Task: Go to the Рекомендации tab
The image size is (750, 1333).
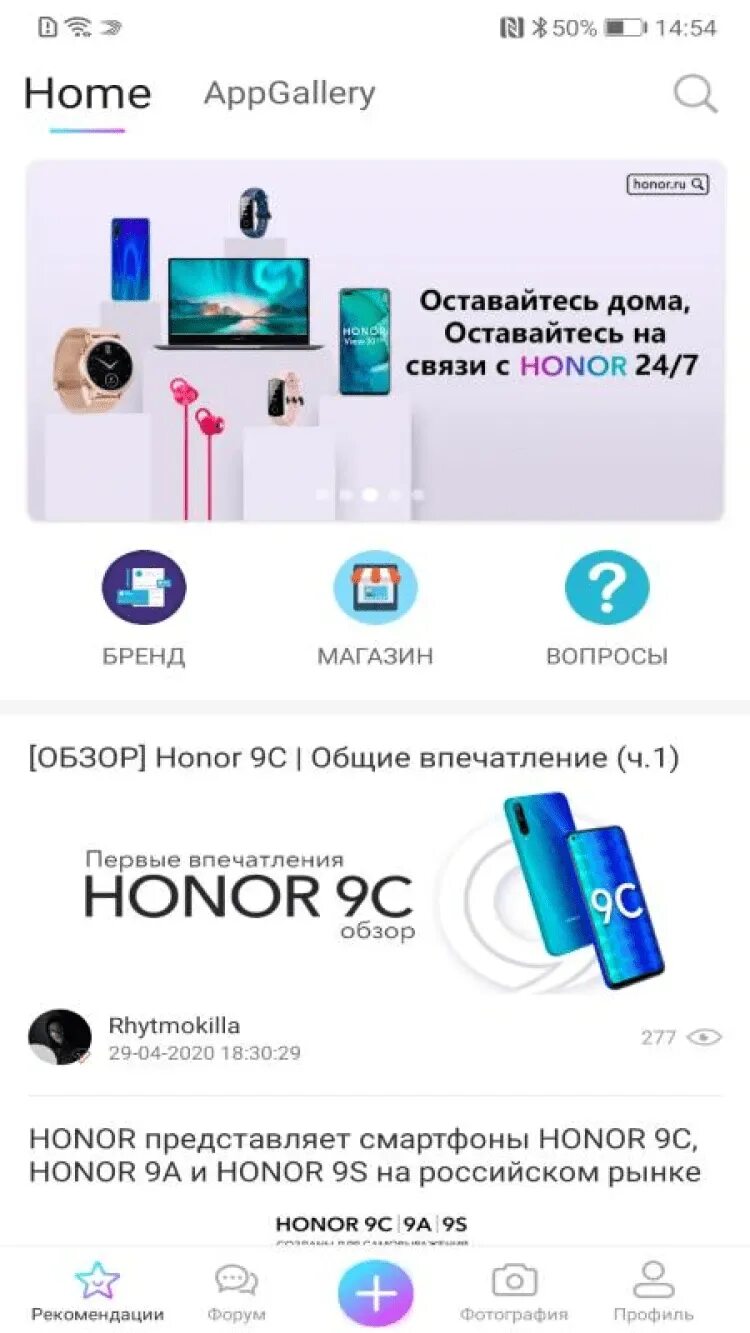Action: point(97,1291)
